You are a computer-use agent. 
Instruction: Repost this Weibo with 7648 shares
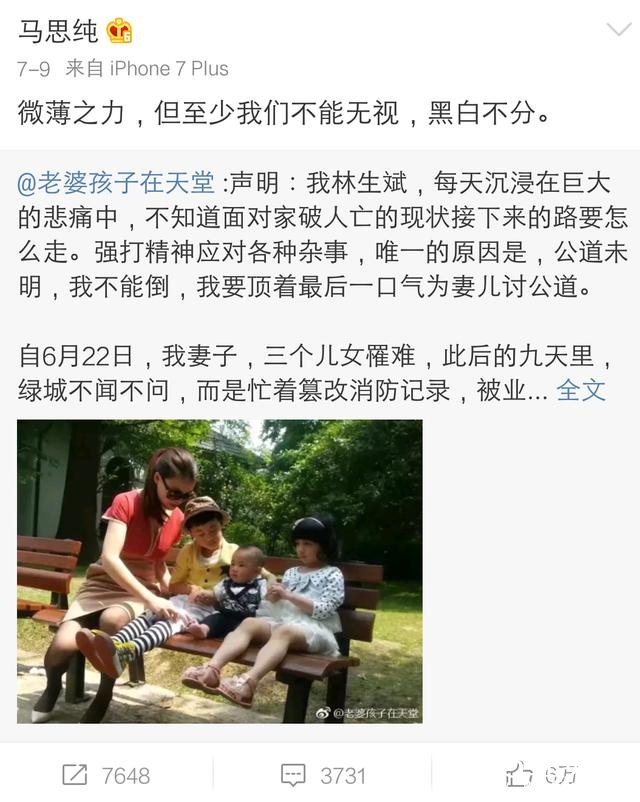click(x=105, y=775)
